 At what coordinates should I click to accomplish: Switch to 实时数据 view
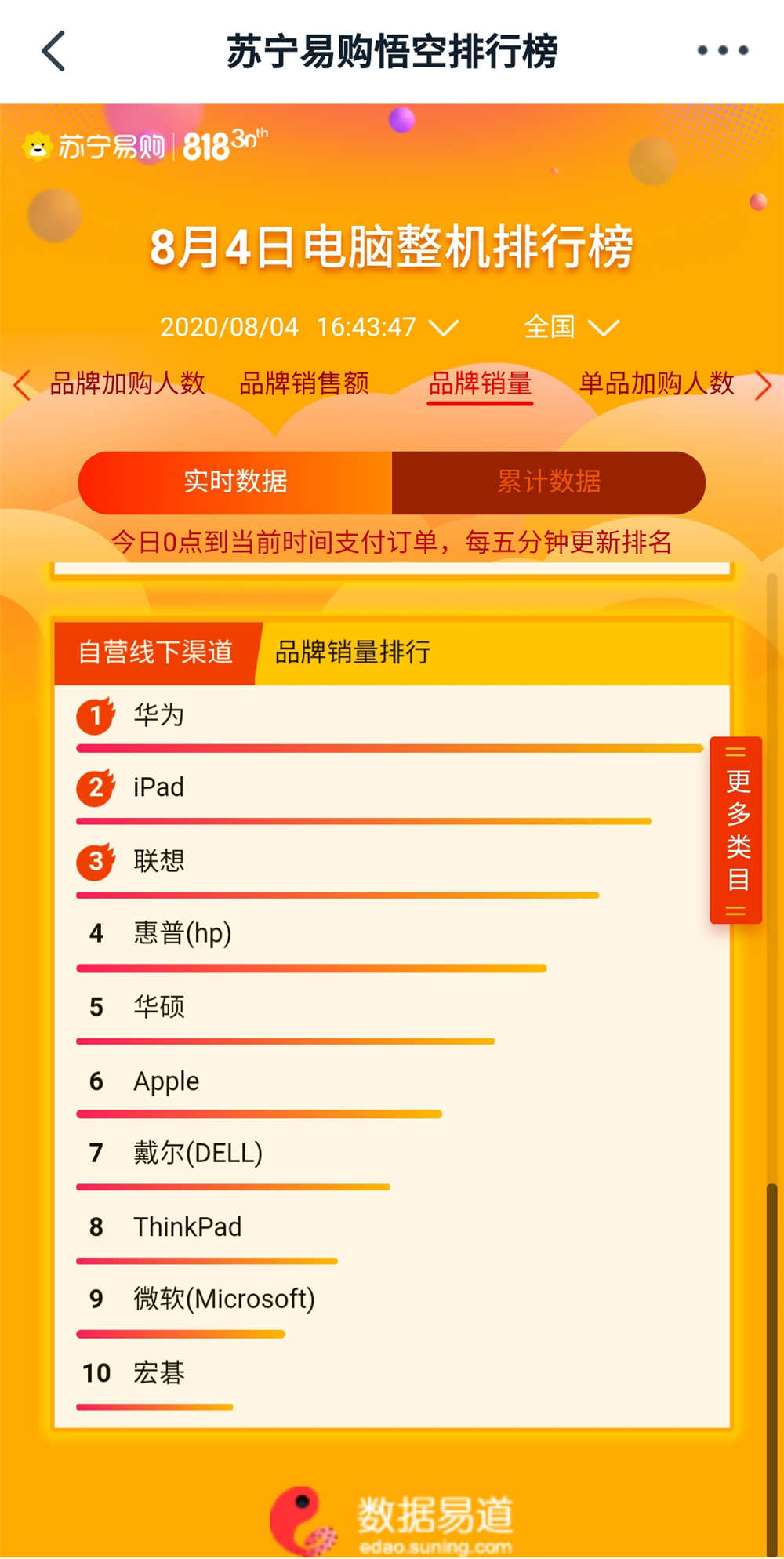[x=234, y=482]
